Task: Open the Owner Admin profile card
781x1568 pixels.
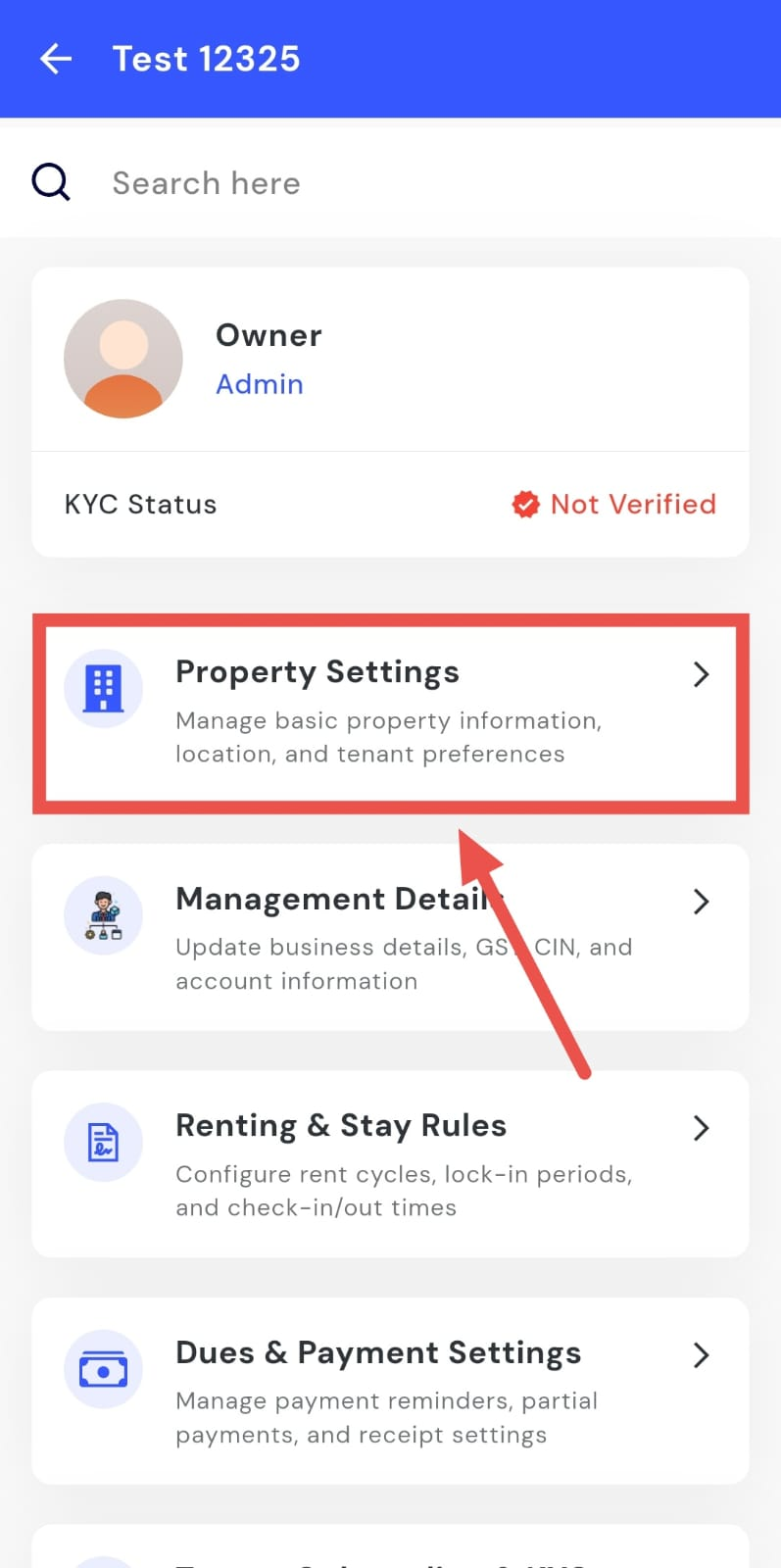Action: point(390,360)
